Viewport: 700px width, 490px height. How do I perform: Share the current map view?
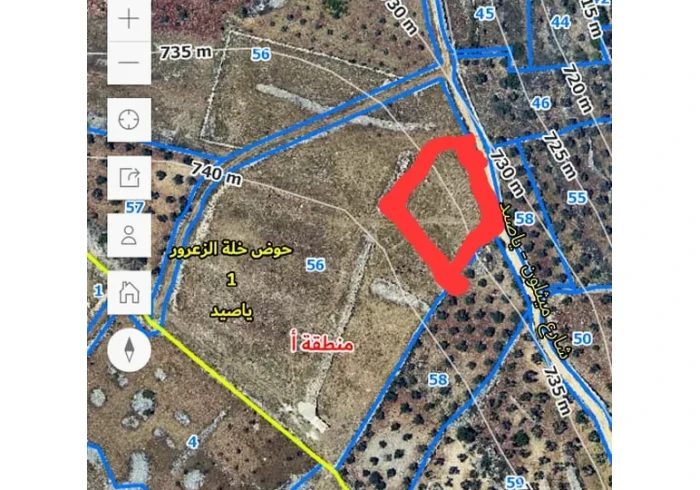click(129, 178)
